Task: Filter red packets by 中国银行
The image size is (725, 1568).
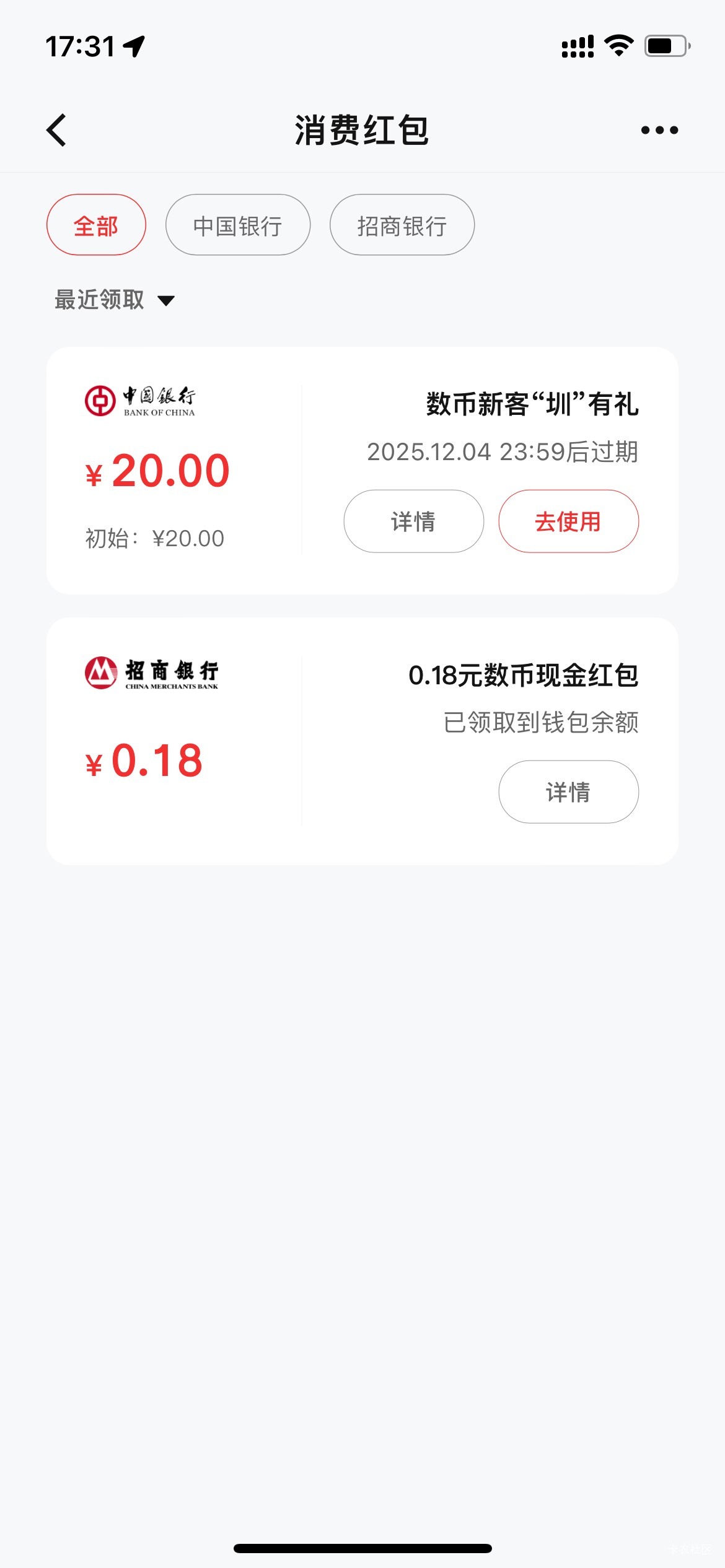Action: click(237, 225)
